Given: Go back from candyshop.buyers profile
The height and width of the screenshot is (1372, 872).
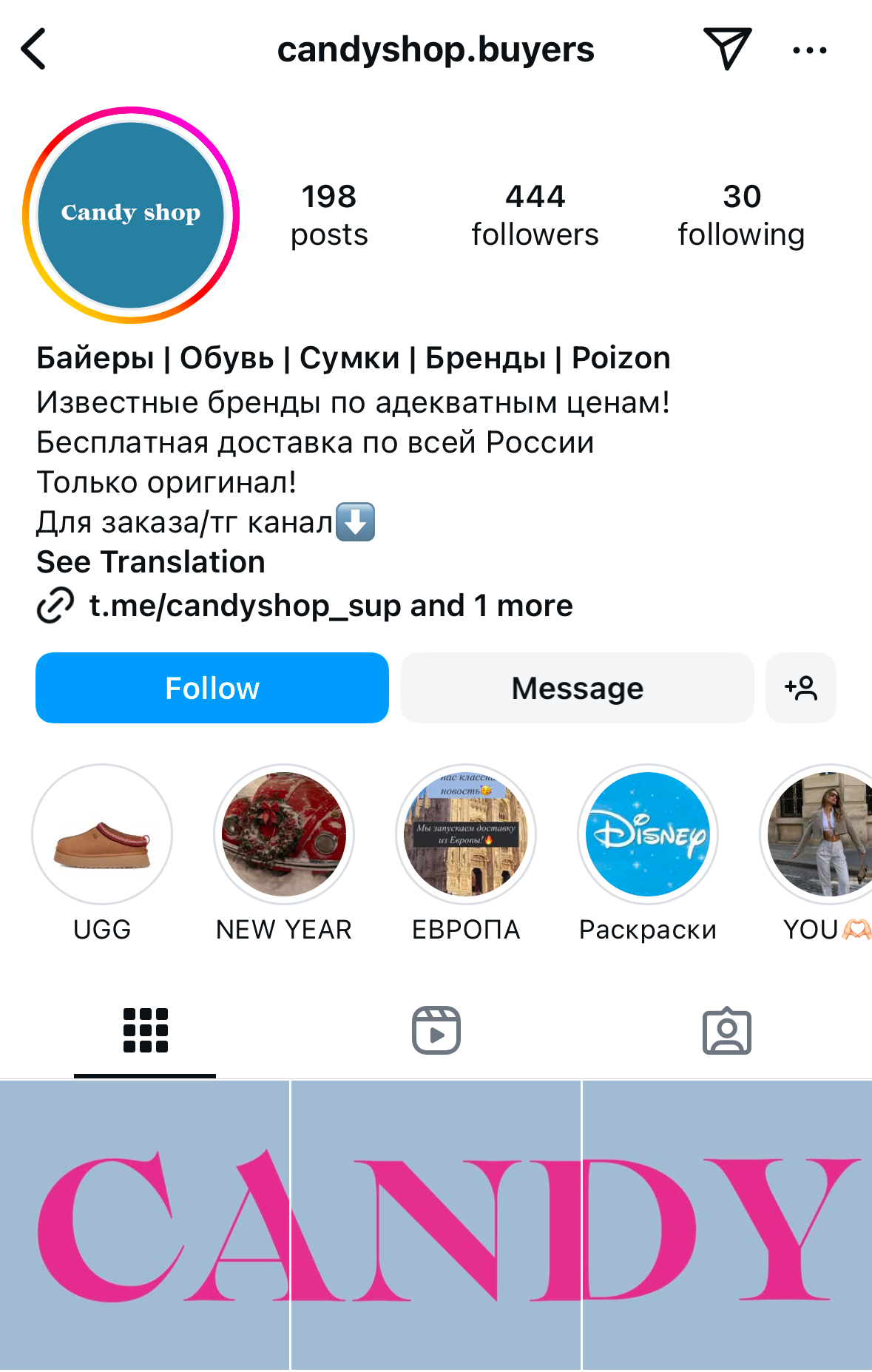Looking at the screenshot, I should tap(34, 50).
